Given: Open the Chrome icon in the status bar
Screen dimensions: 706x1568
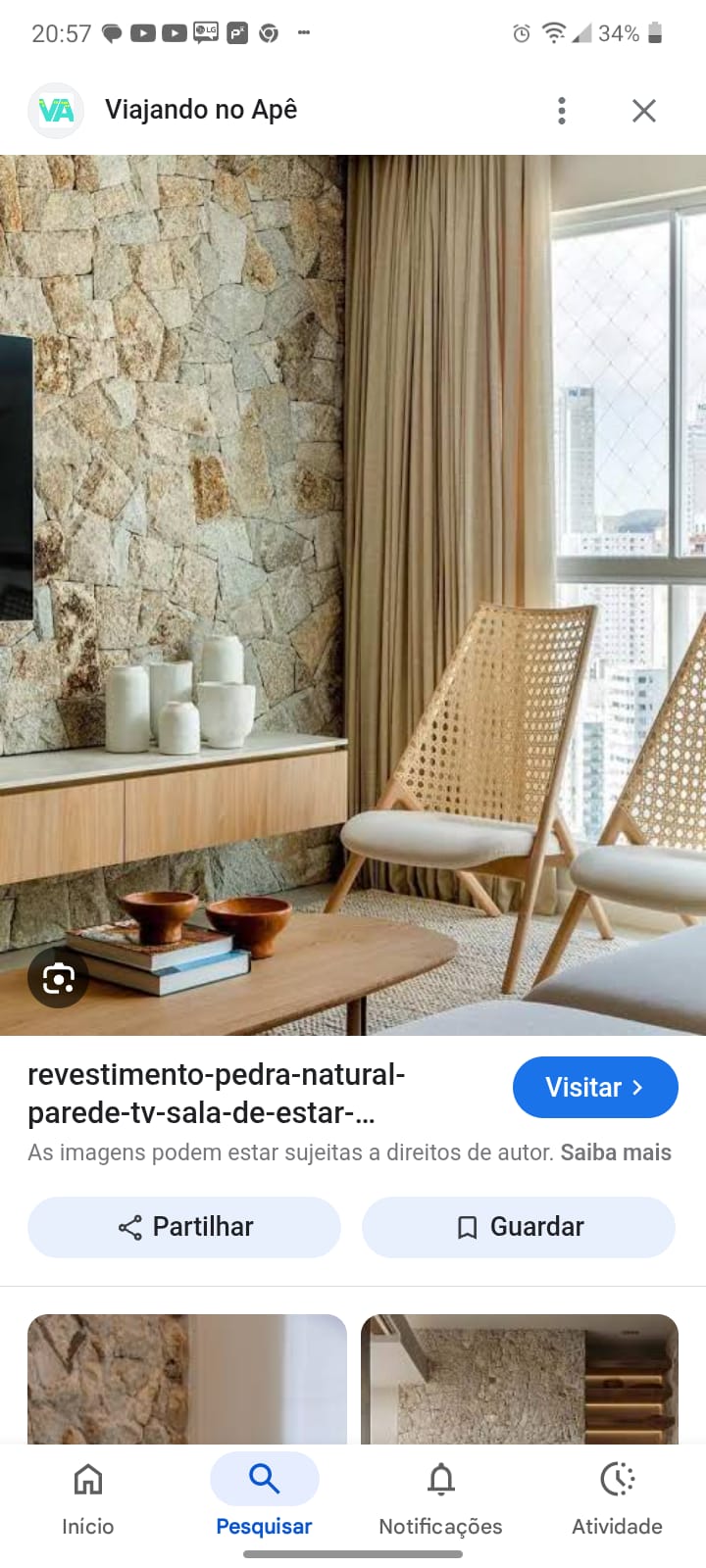Looking at the screenshot, I should point(268,31).
